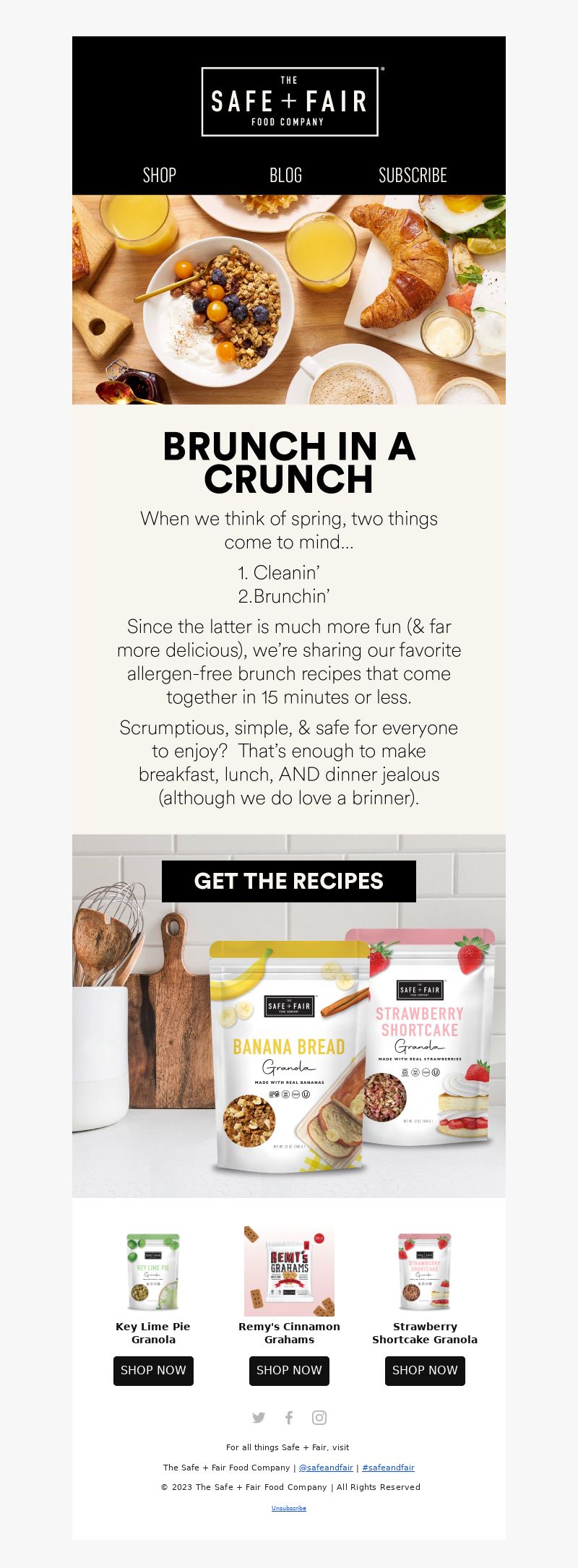Open the #safeandfair hashtag link

[x=388, y=1468]
